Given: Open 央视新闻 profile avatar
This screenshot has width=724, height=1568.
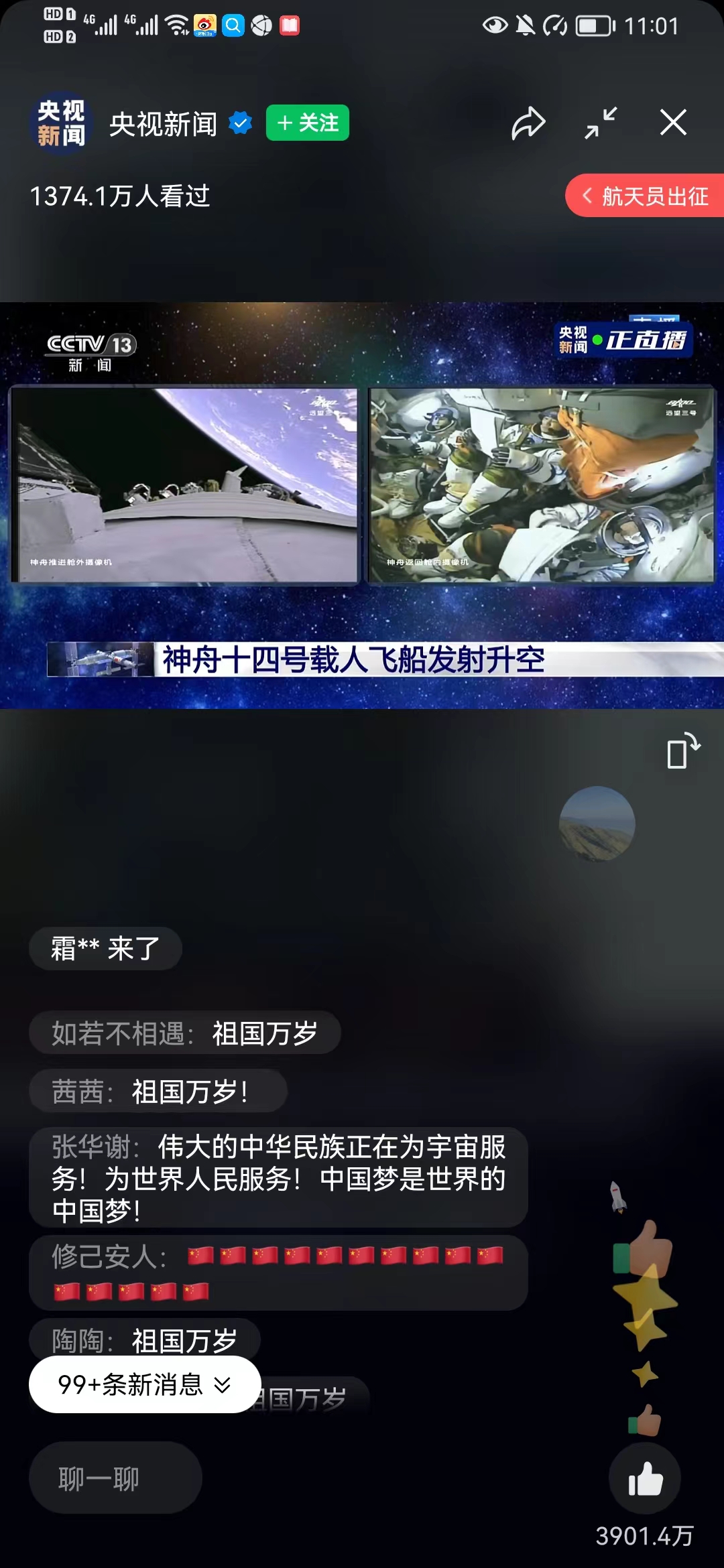Looking at the screenshot, I should pyautogui.click(x=60, y=123).
